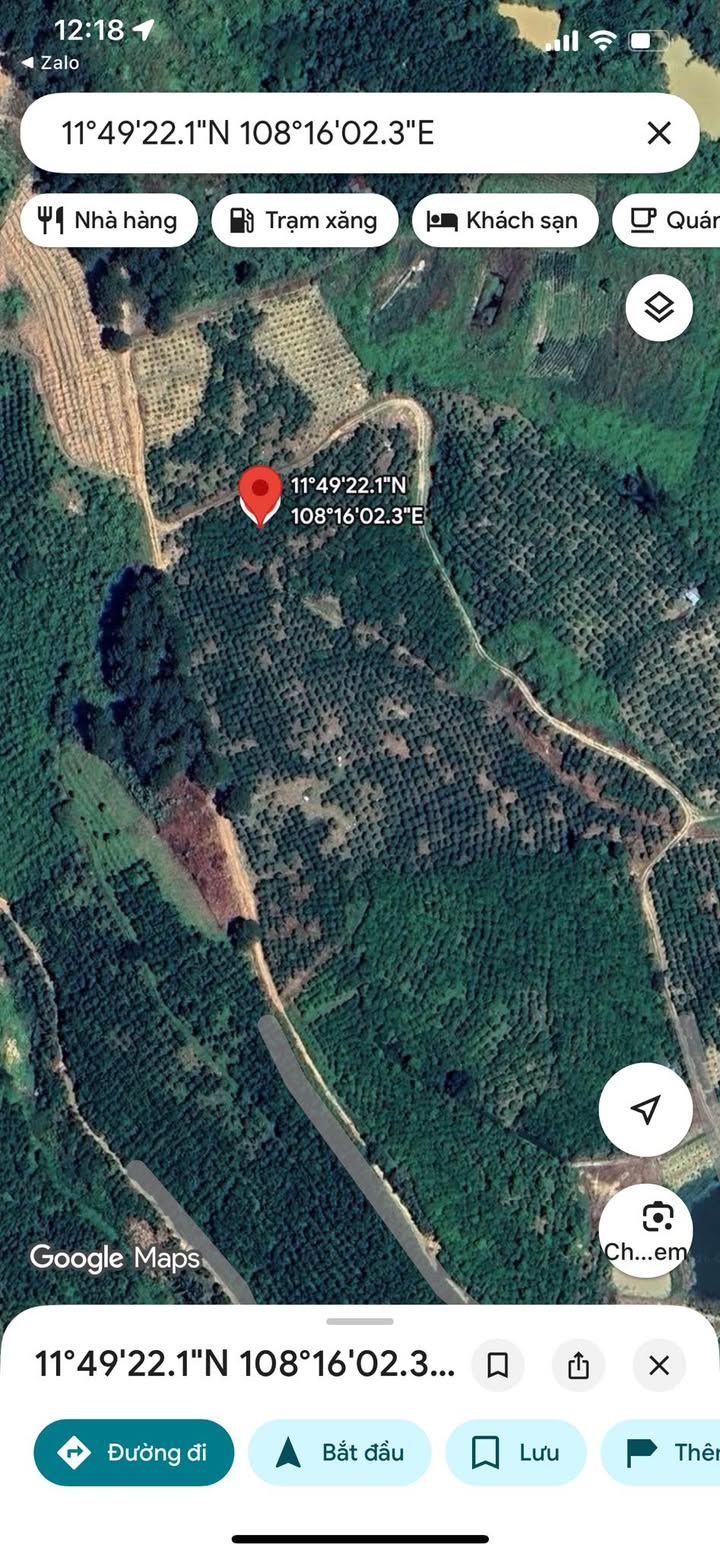Tap the flag chip in the bottom panel

tap(665, 1452)
